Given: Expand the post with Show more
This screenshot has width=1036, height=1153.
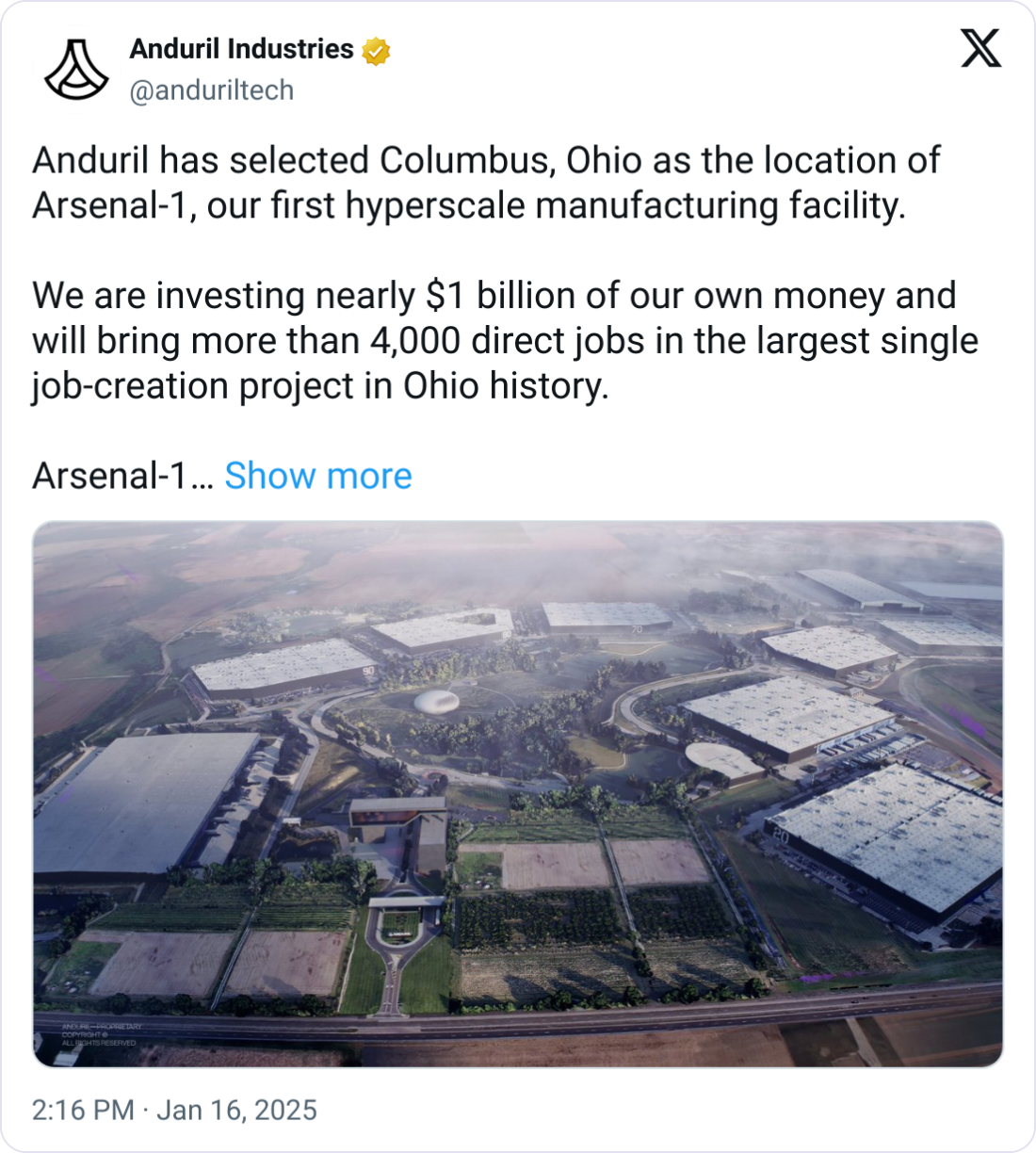Looking at the screenshot, I should tap(317, 476).
